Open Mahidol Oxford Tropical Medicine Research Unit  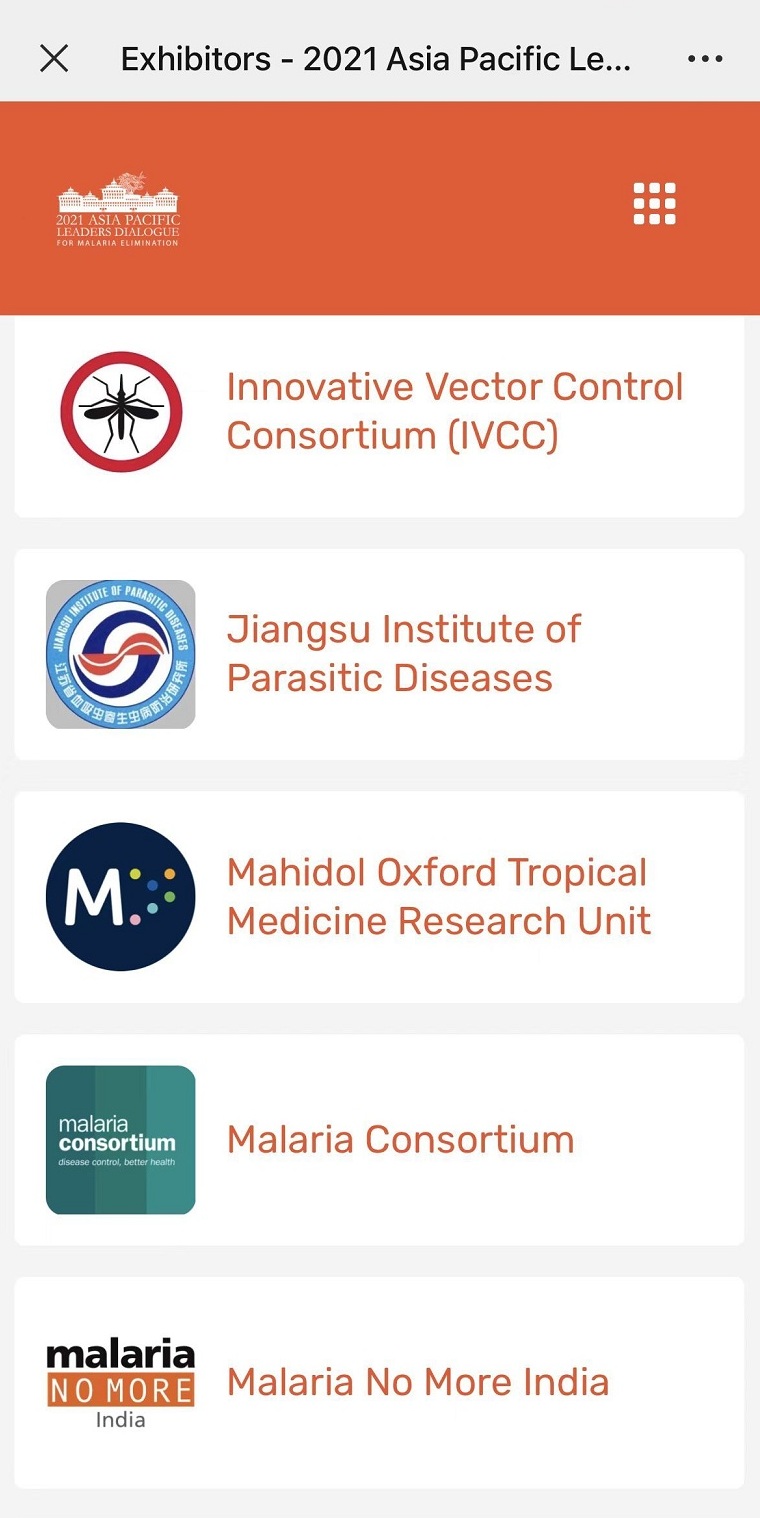click(379, 897)
